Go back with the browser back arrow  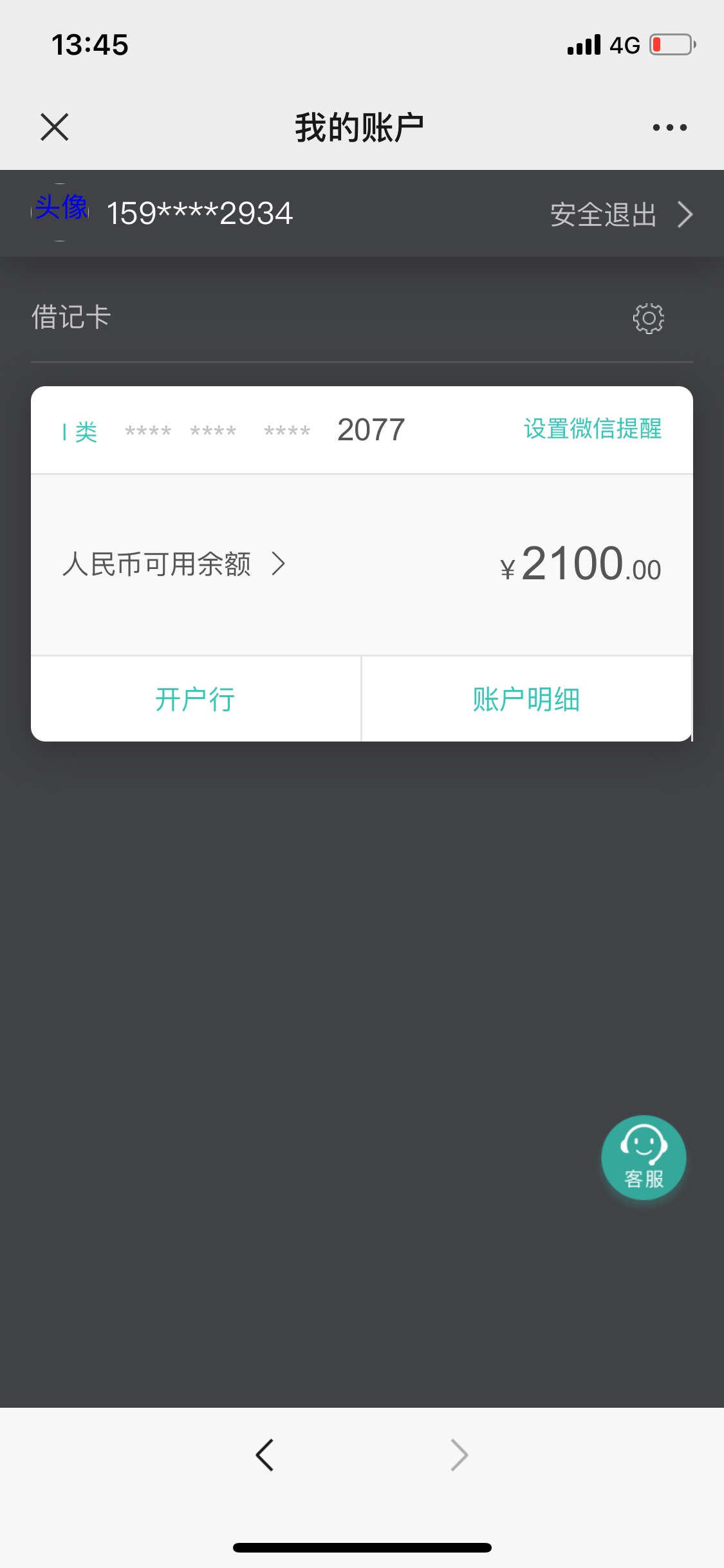(265, 1455)
